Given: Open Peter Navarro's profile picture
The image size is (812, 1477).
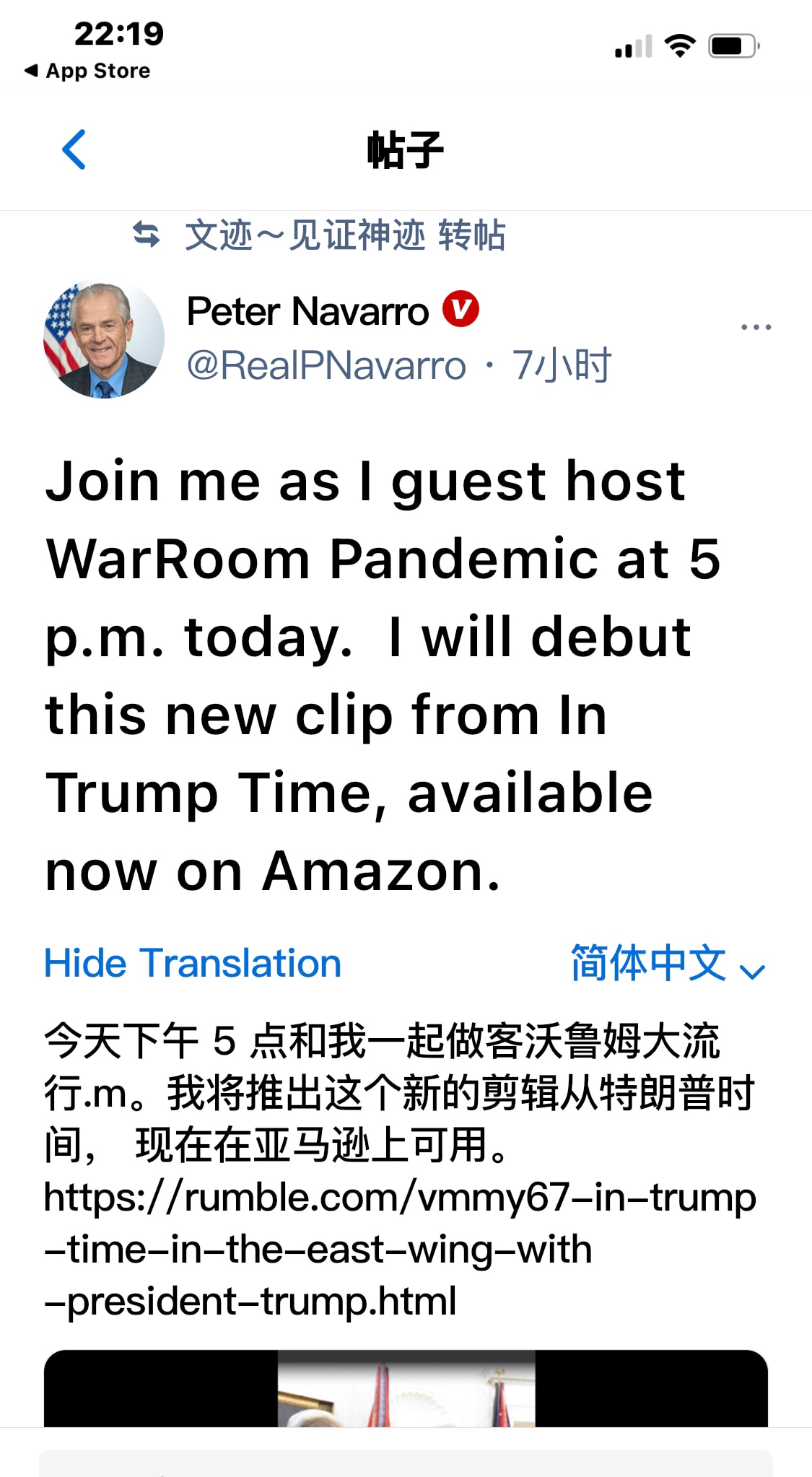Looking at the screenshot, I should (104, 339).
